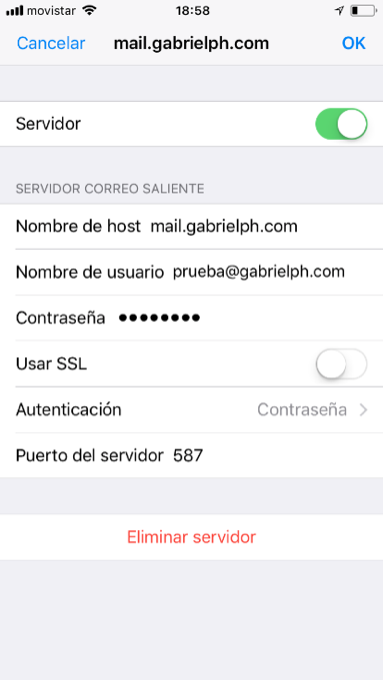Turn off the Servidor switch
This screenshot has height=680, width=383.
pos(341,124)
